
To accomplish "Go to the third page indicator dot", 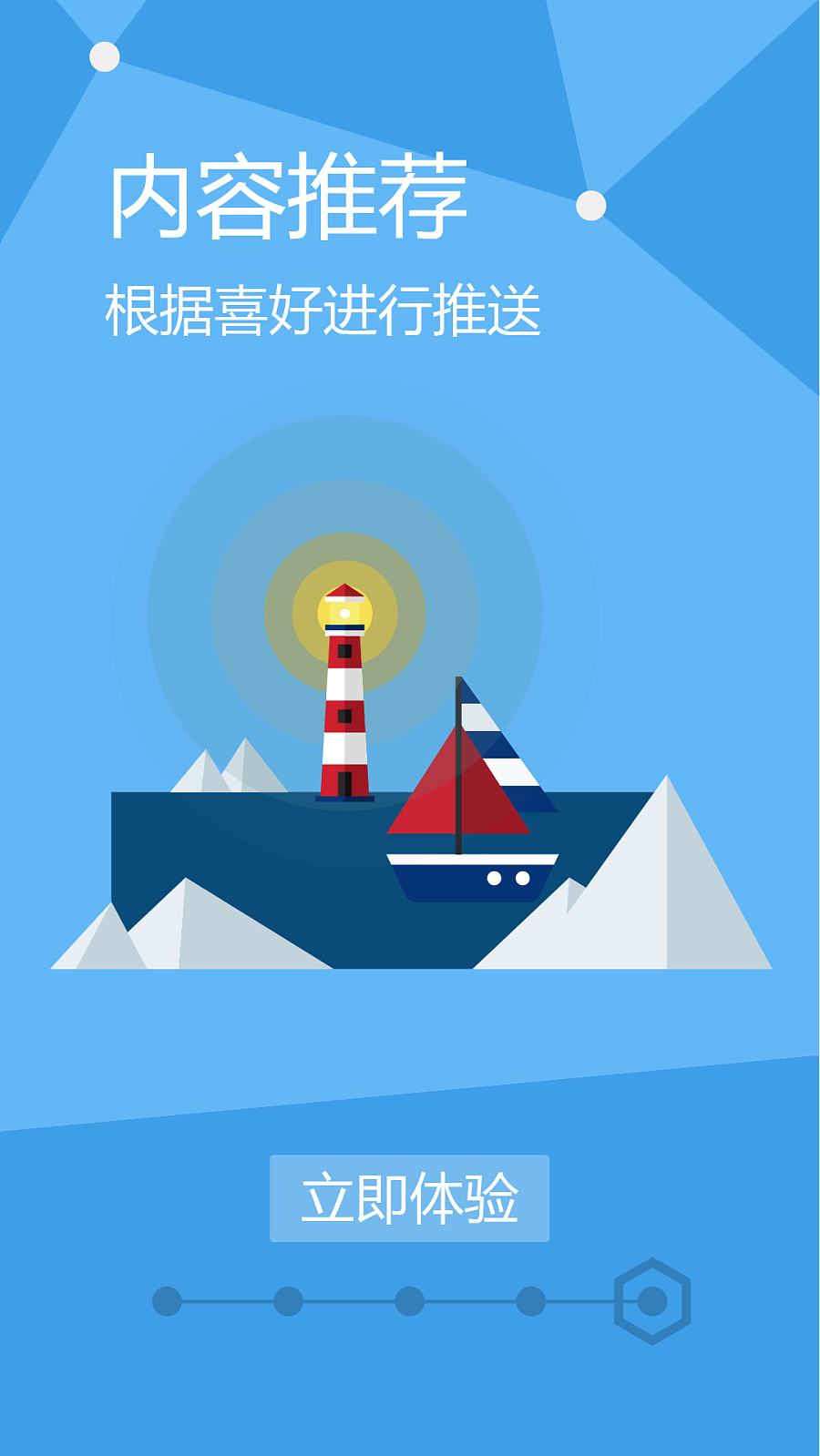I will point(409,1301).
